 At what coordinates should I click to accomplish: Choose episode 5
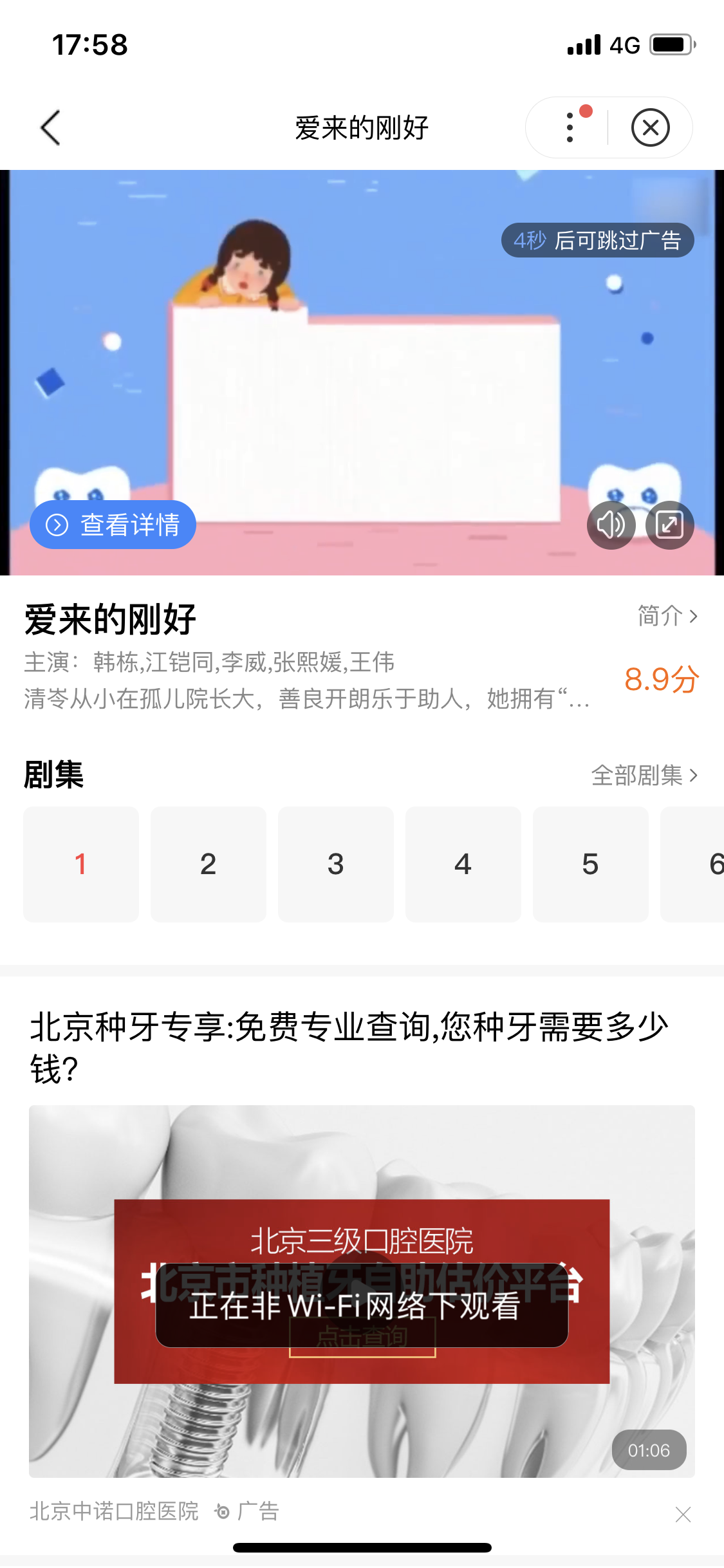pyautogui.click(x=590, y=864)
